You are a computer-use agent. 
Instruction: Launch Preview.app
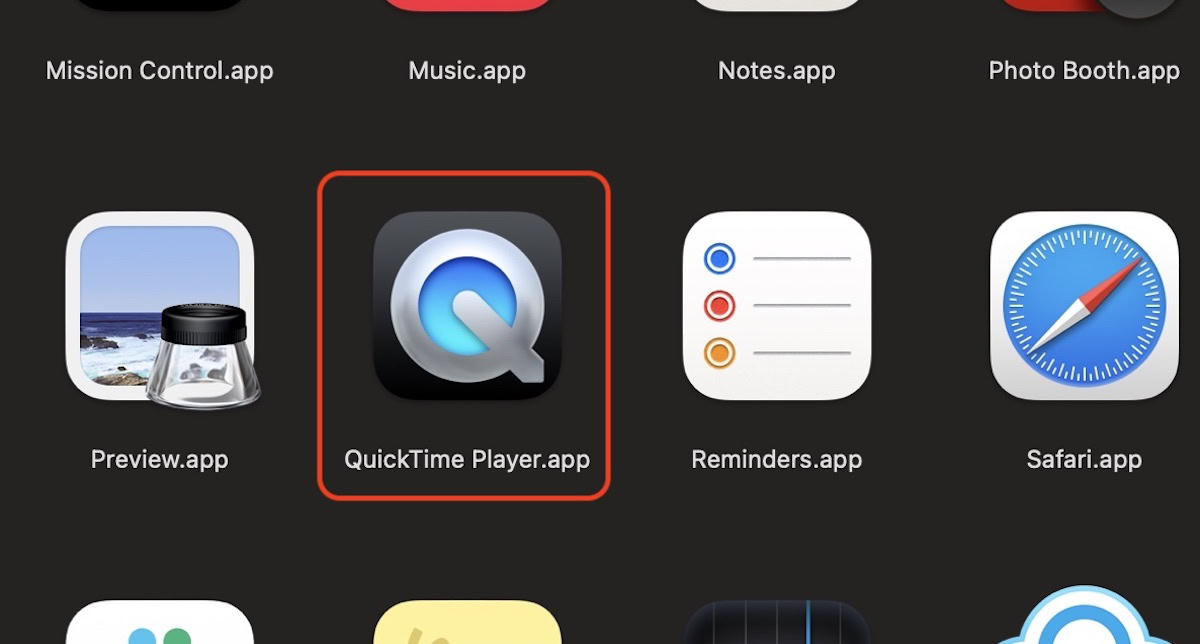click(x=160, y=310)
